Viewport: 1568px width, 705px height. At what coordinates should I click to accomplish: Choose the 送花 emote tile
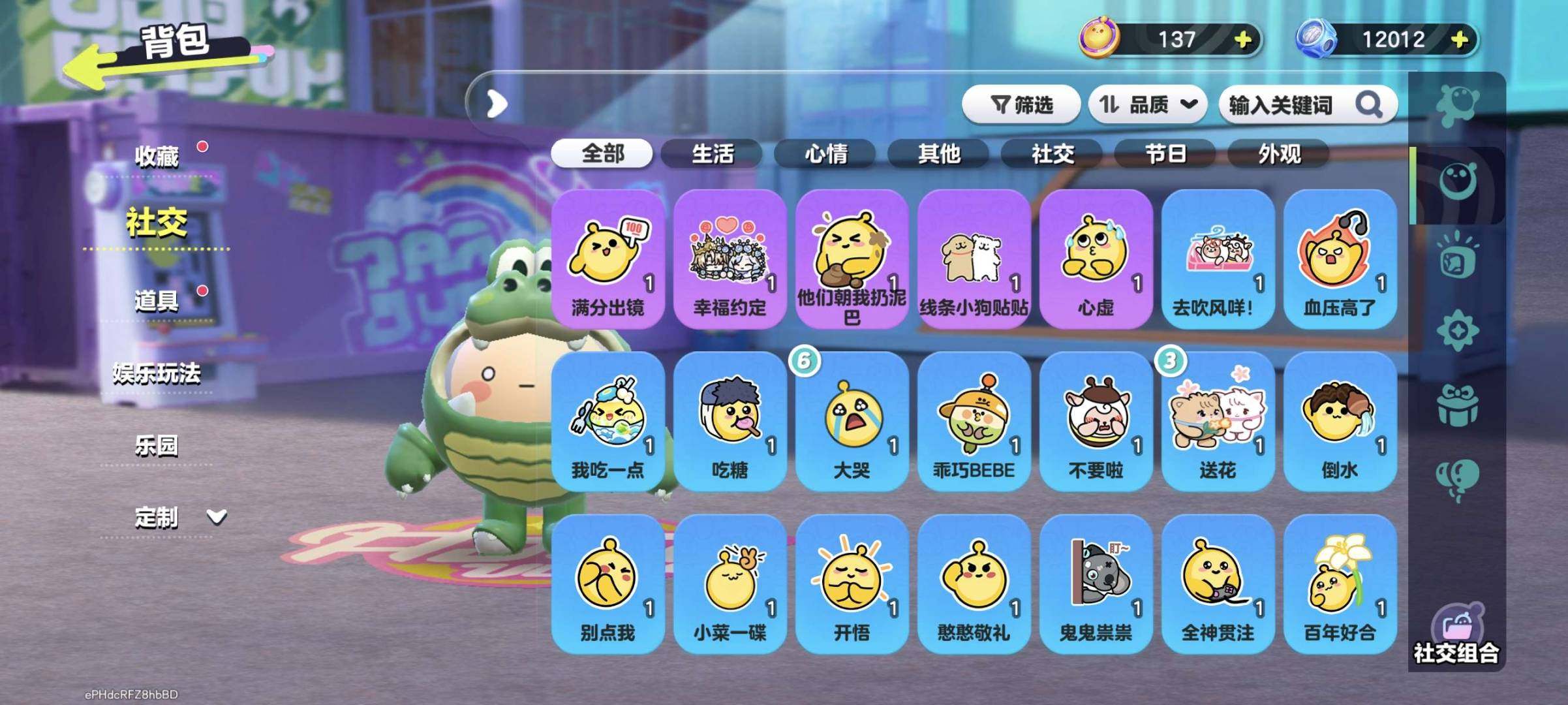point(1218,422)
